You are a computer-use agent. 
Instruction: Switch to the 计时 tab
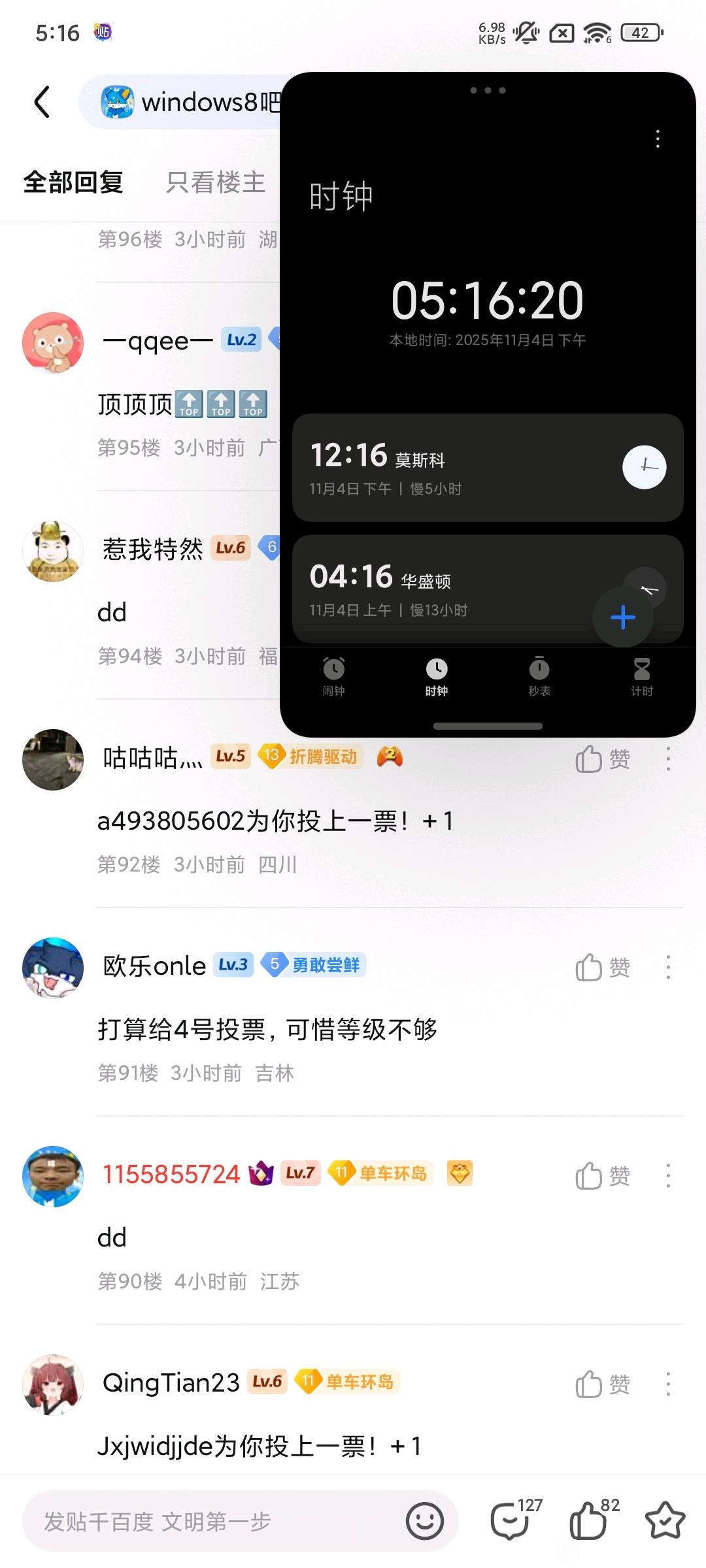642,676
